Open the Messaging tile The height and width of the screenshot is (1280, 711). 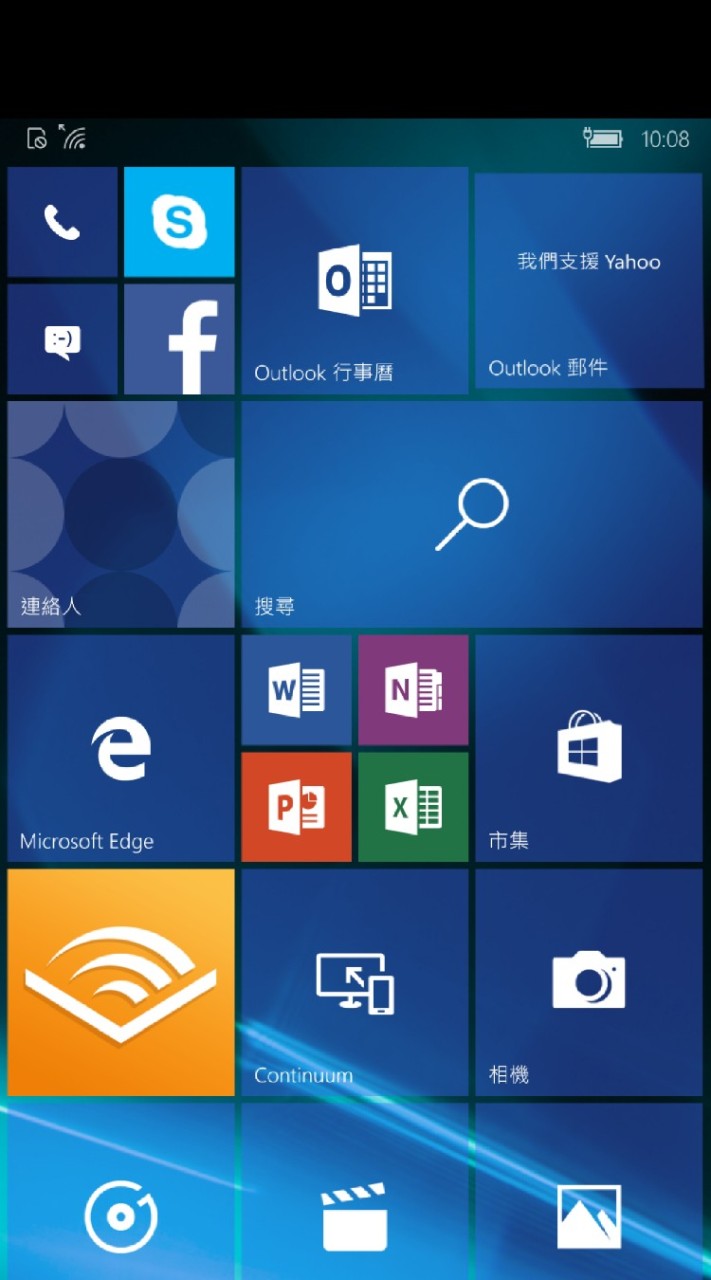(x=62, y=340)
